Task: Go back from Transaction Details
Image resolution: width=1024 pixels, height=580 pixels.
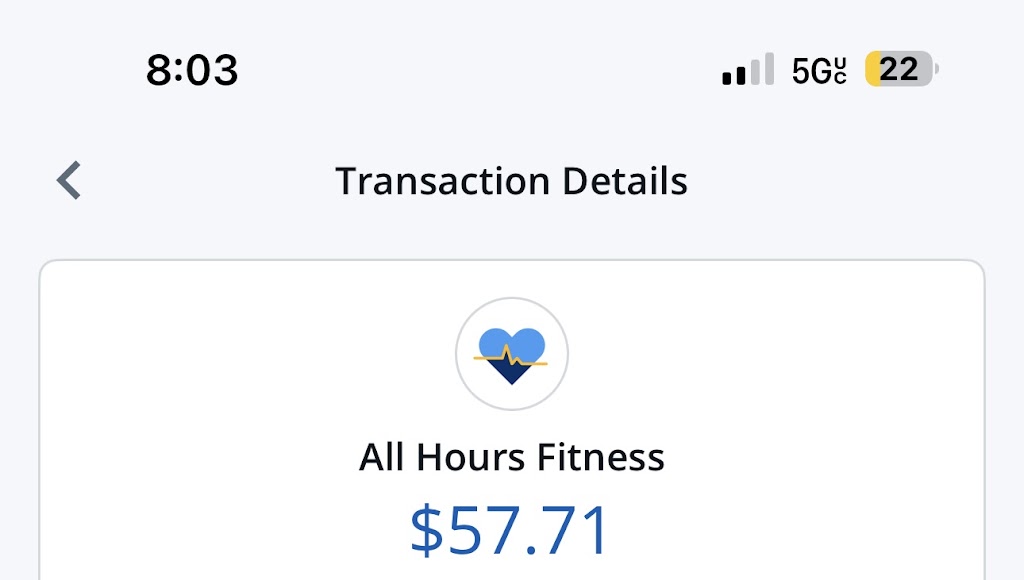Action: click(68, 181)
